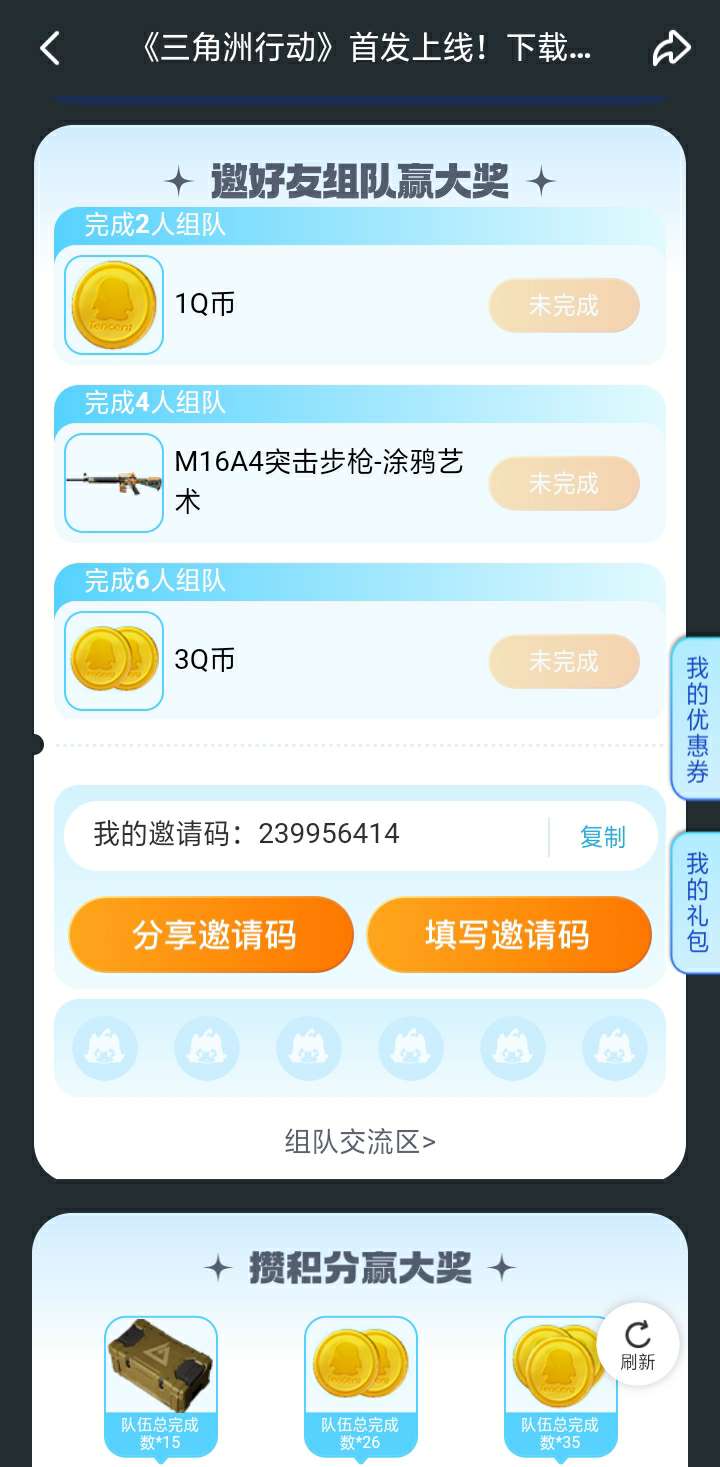Open 填写邀请码 to enter an invite code

coord(508,935)
